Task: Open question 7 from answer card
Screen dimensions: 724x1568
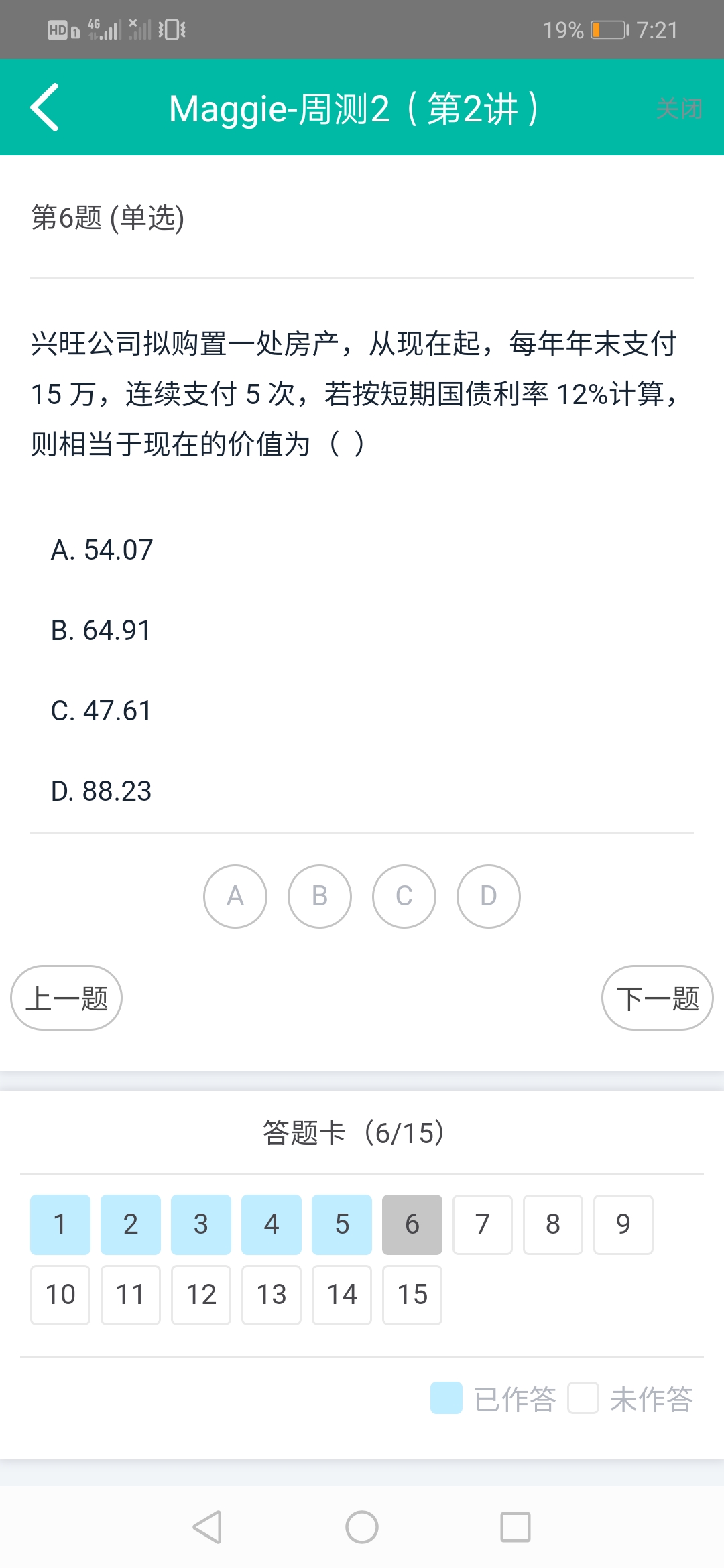Action: [x=483, y=1224]
